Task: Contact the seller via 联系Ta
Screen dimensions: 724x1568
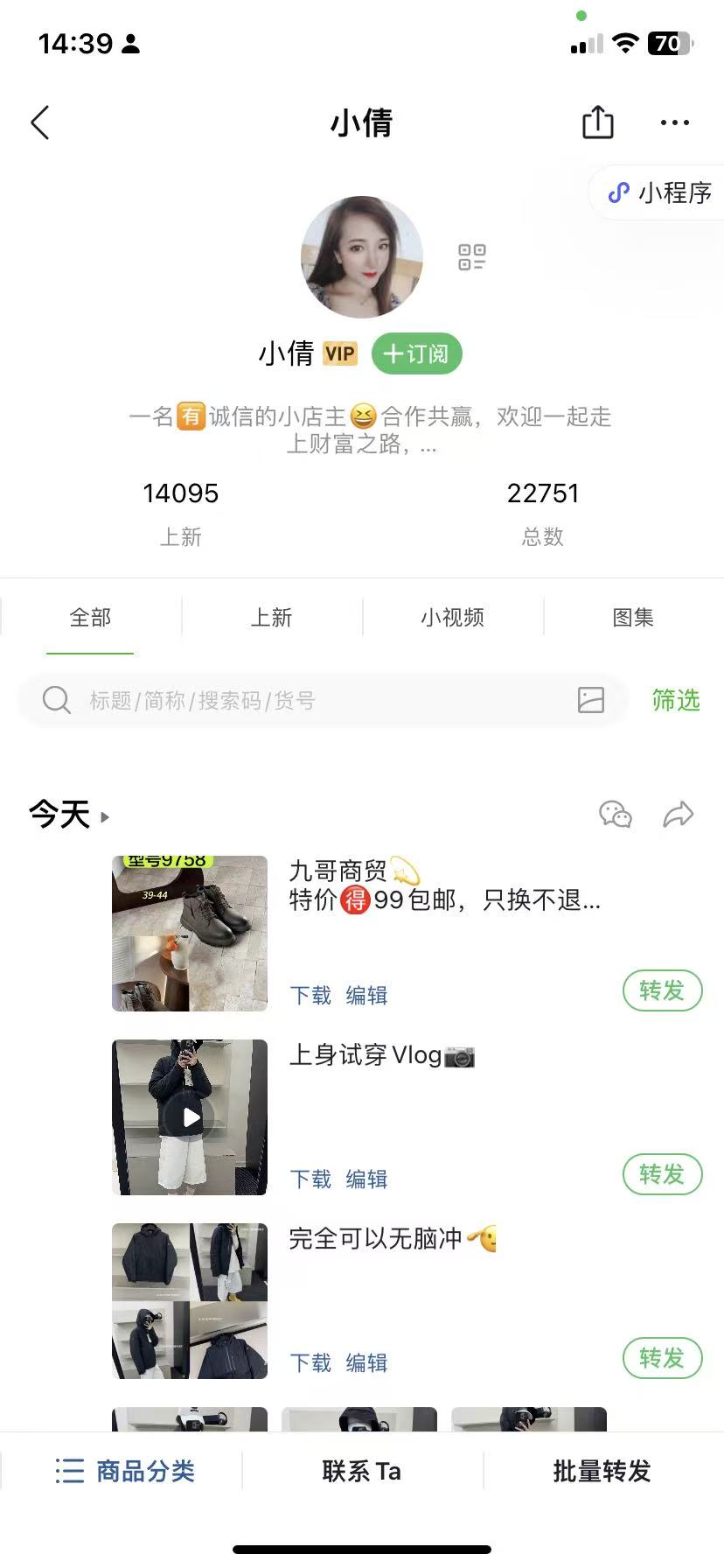Action: coord(362,1471)
